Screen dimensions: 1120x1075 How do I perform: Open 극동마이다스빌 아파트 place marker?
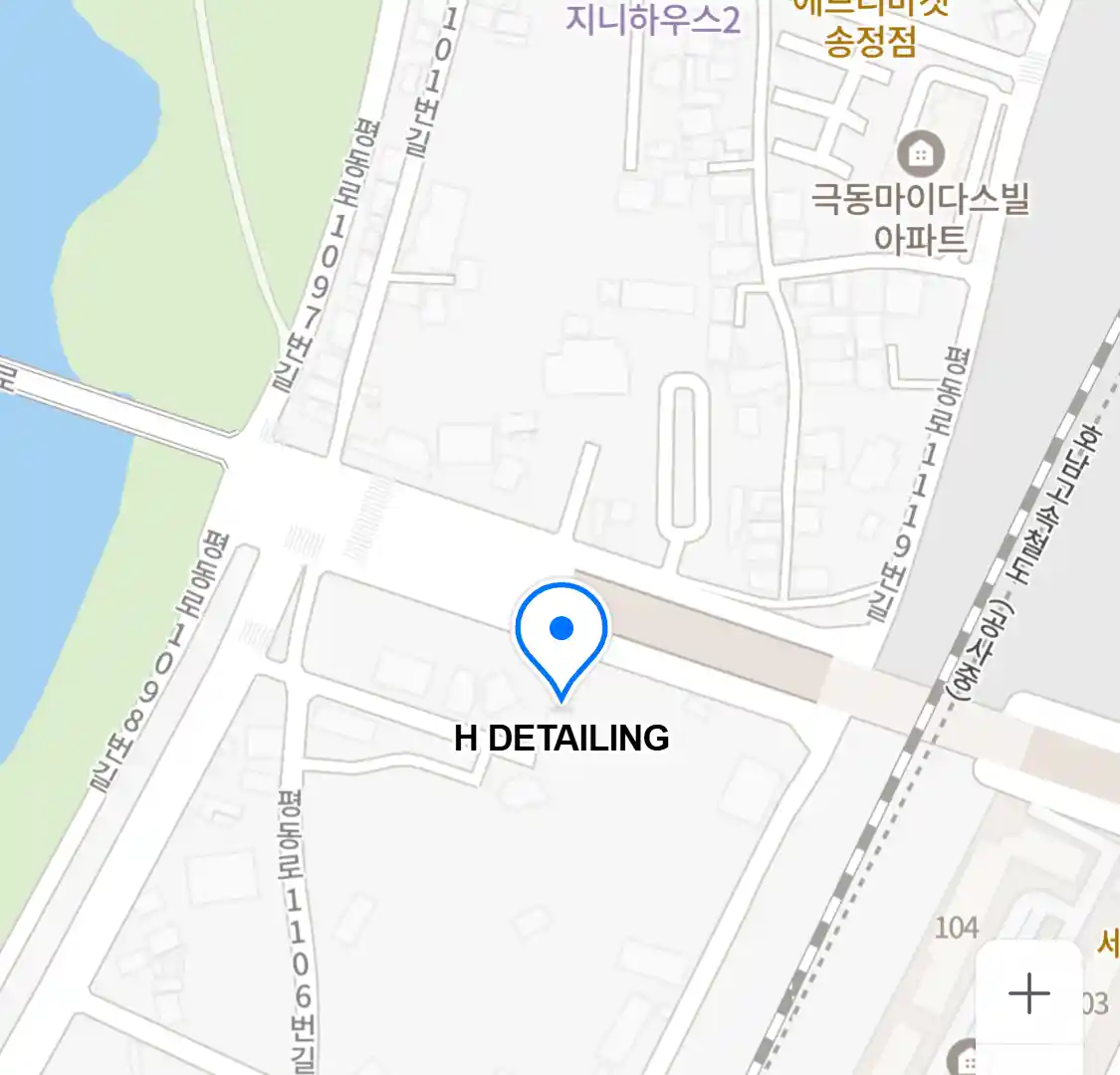click(920, 154)
